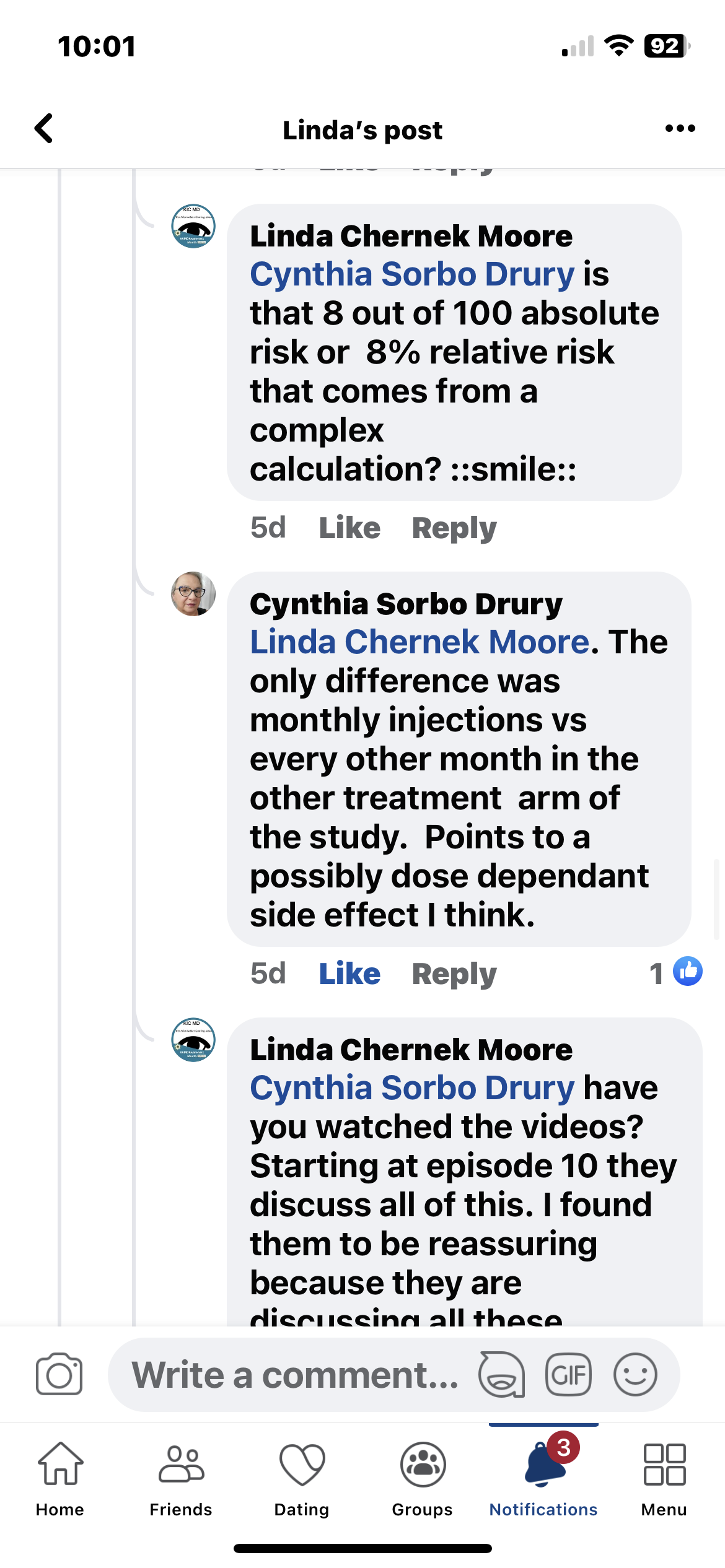The image size is (725, 1568).
Task: Reply to Linda's comment about absolute risk
Action: coord(454,528)
